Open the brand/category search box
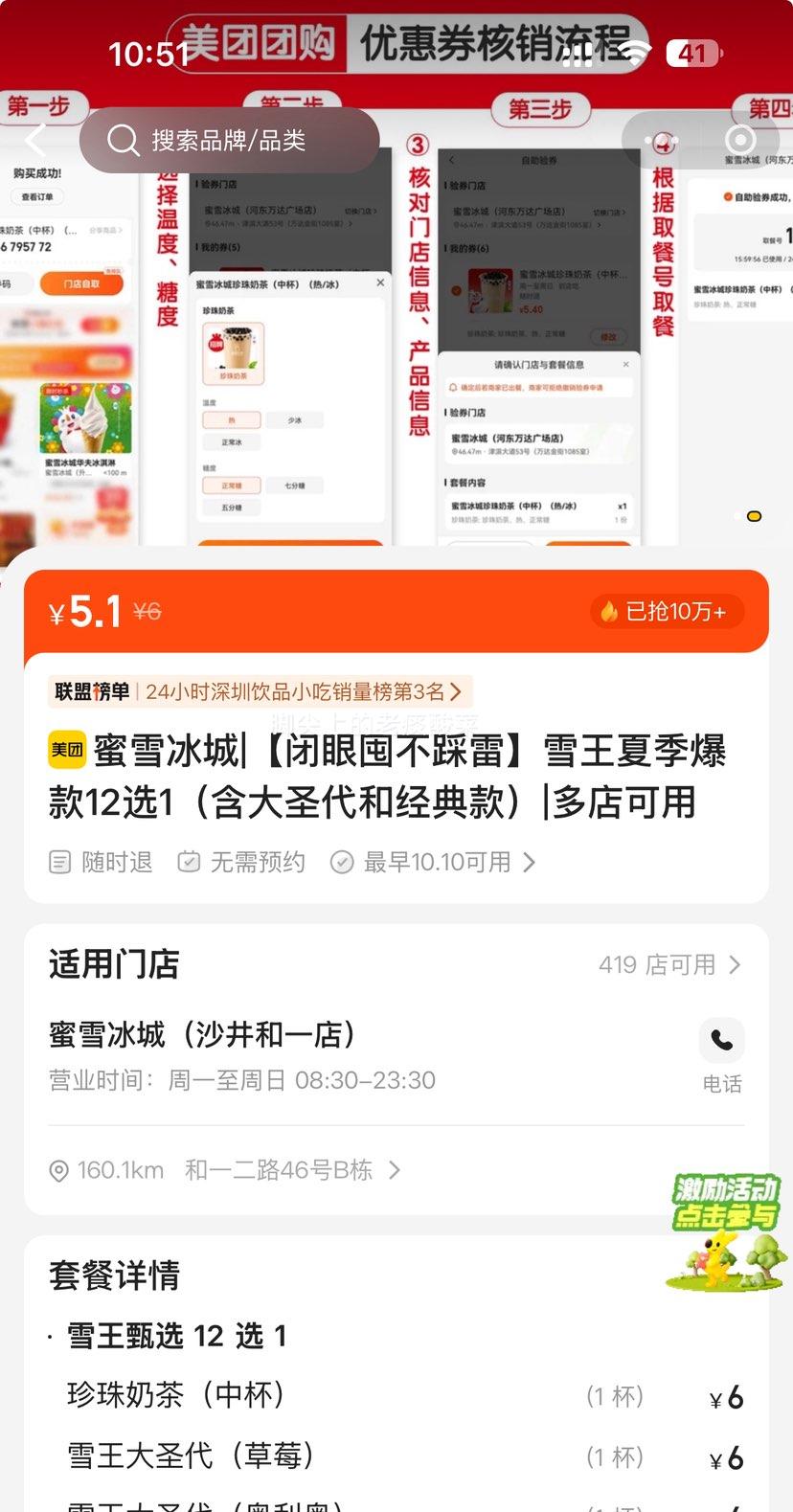The width and height of the screenshot is (793, 1512). 230,141
